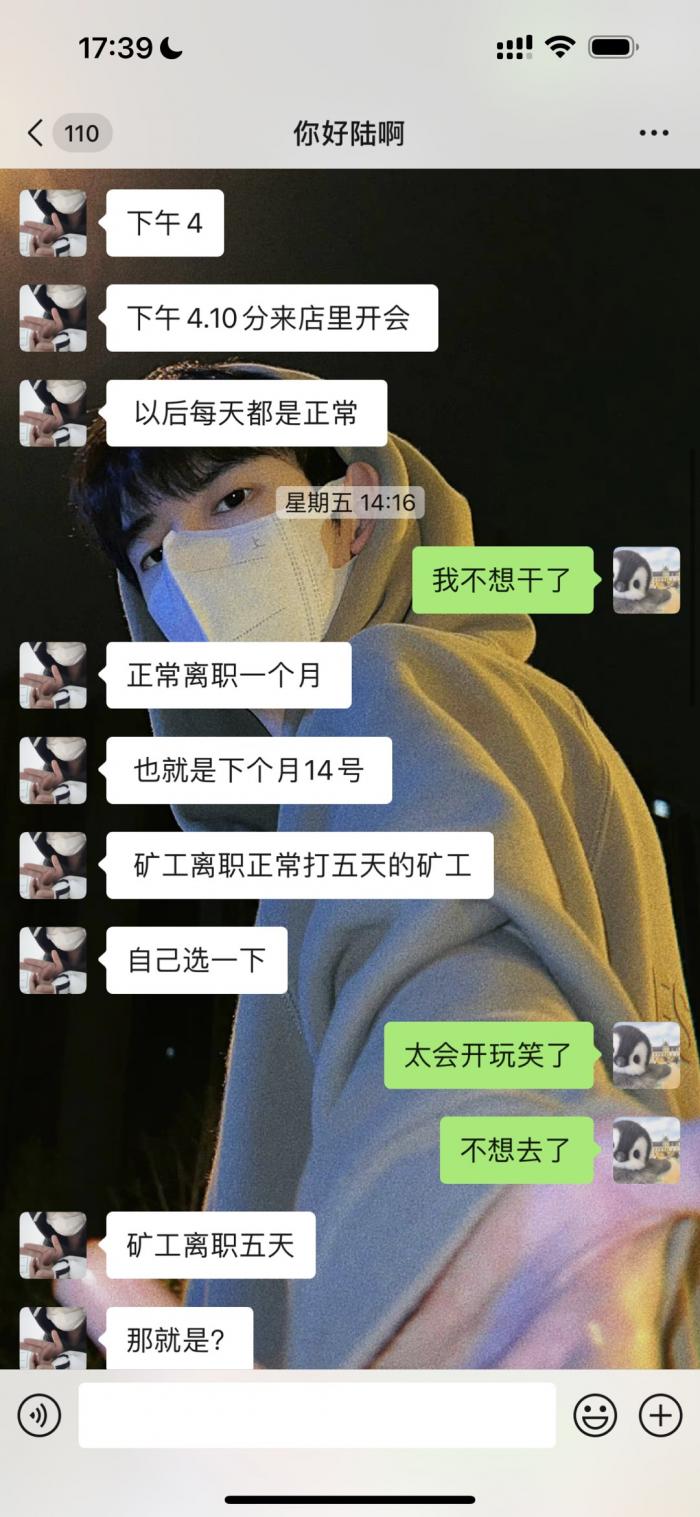Open contact avatar beside 下午 4.10 分来店里开会
The image size is (700, 1517).
(53, 318)
